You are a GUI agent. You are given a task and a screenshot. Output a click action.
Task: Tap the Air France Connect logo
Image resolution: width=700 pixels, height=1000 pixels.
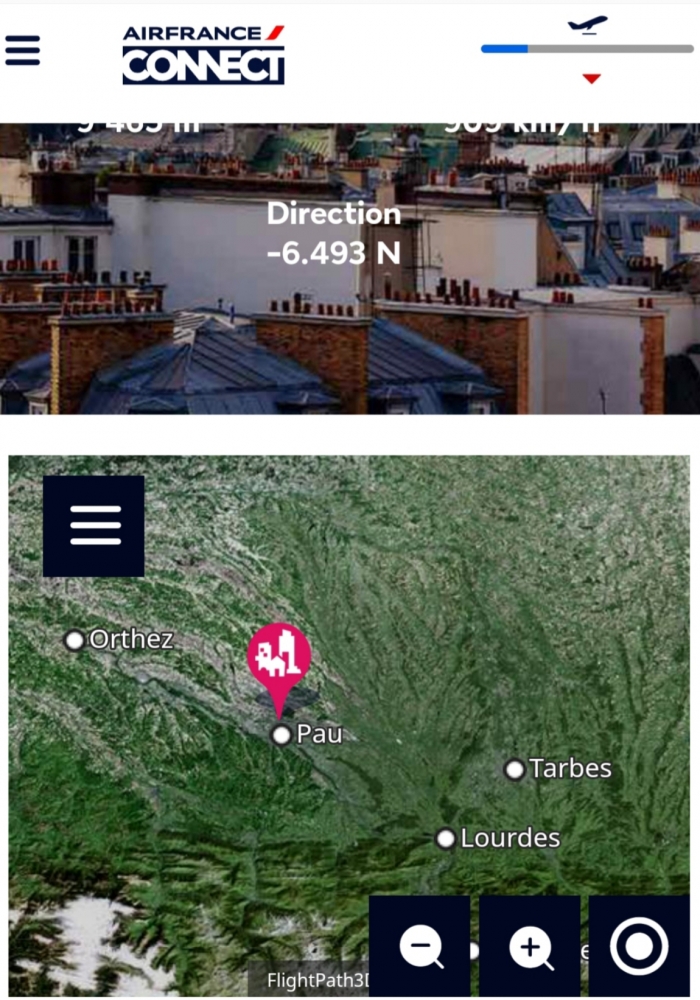203,54
